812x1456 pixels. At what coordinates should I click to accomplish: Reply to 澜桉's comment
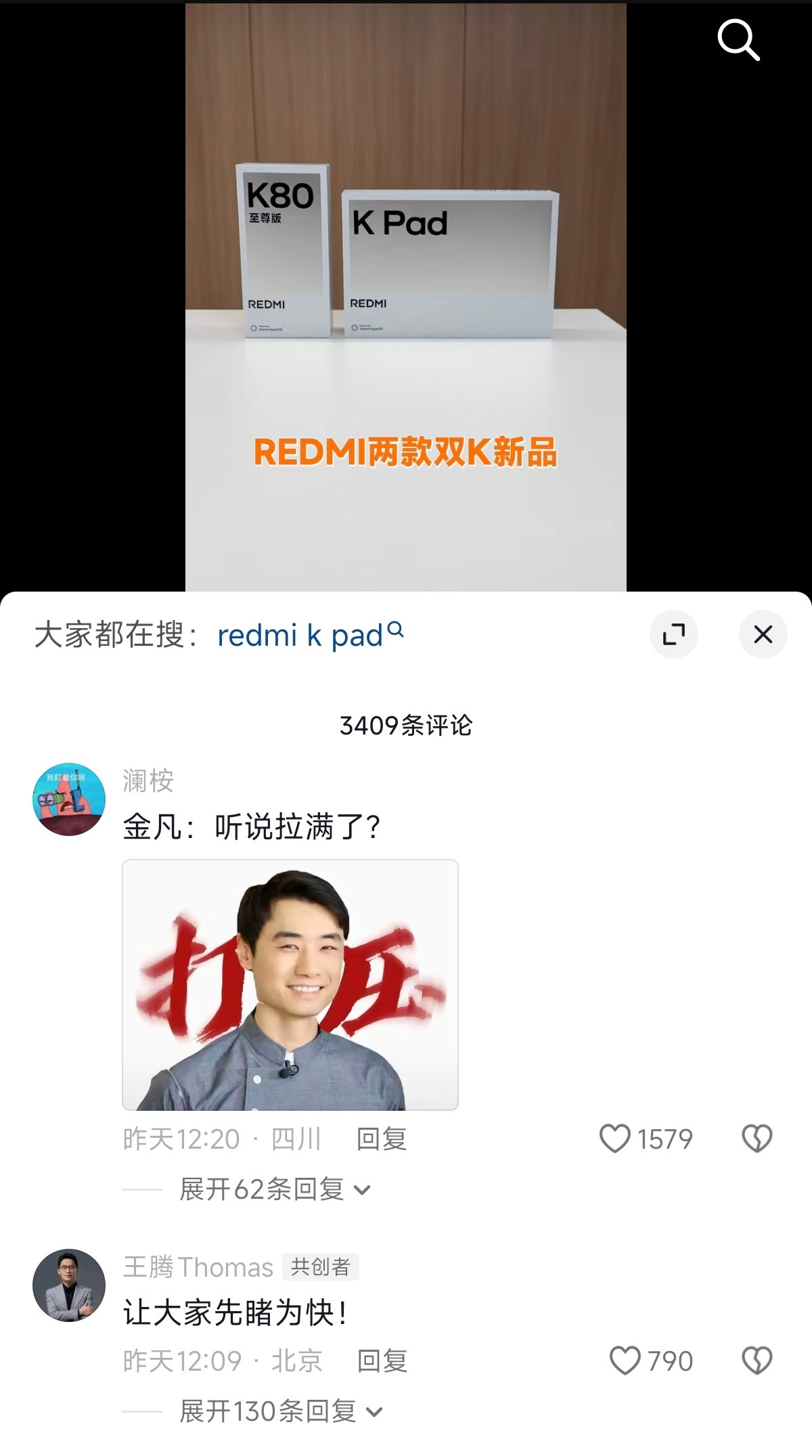(381, 1139)
